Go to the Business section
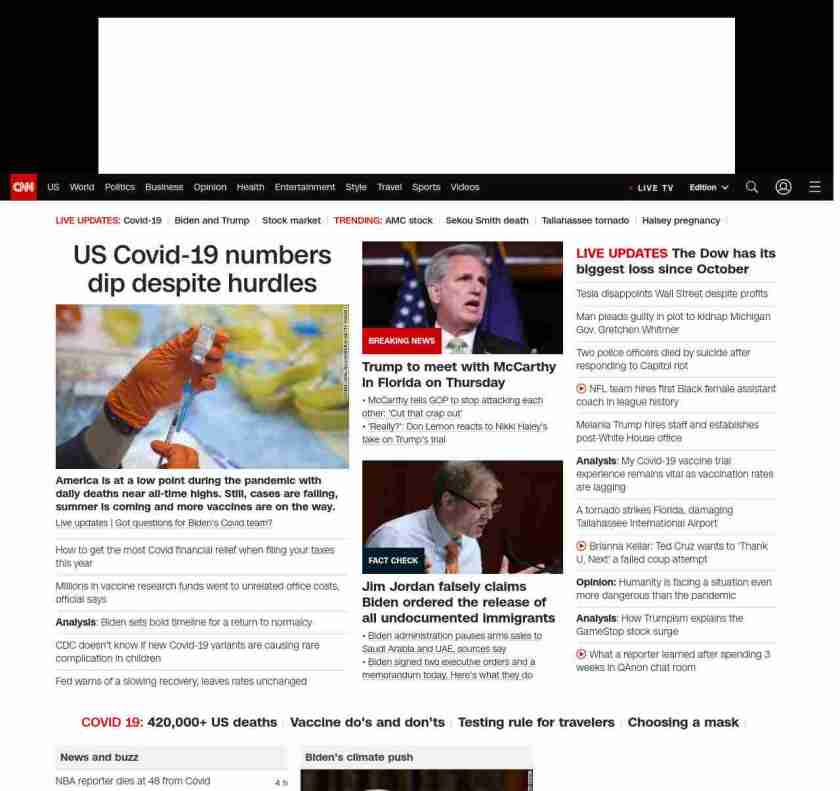Viewport: 840px width, 791px height. (x=164, y=187)
